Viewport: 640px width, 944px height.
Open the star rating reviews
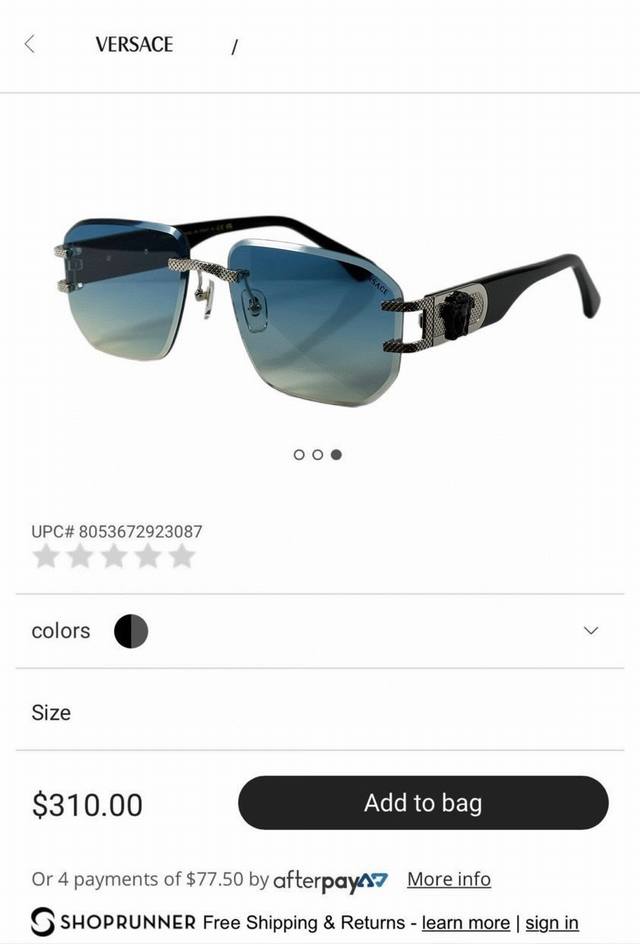tap(113, 557)
